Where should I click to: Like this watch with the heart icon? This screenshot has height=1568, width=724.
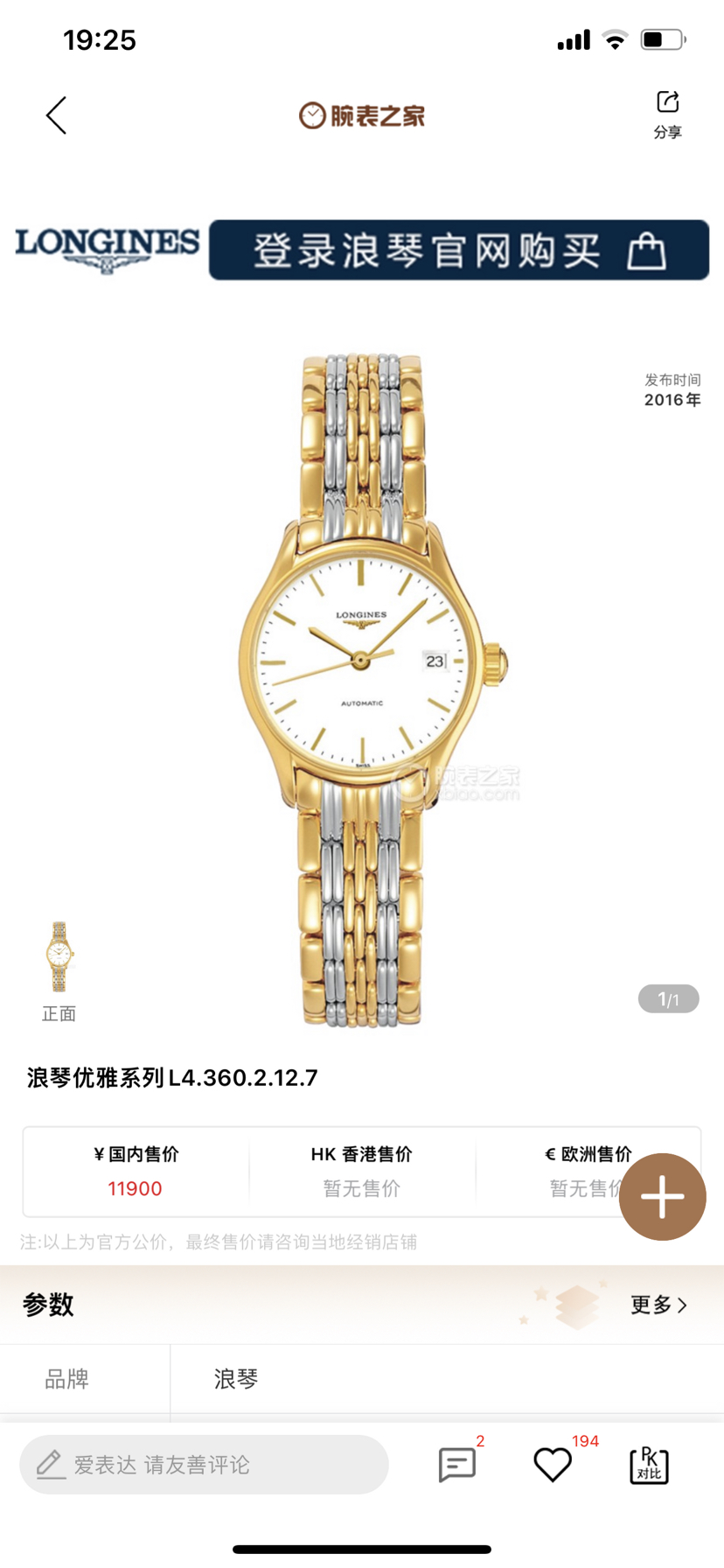tap(553, 1465)
